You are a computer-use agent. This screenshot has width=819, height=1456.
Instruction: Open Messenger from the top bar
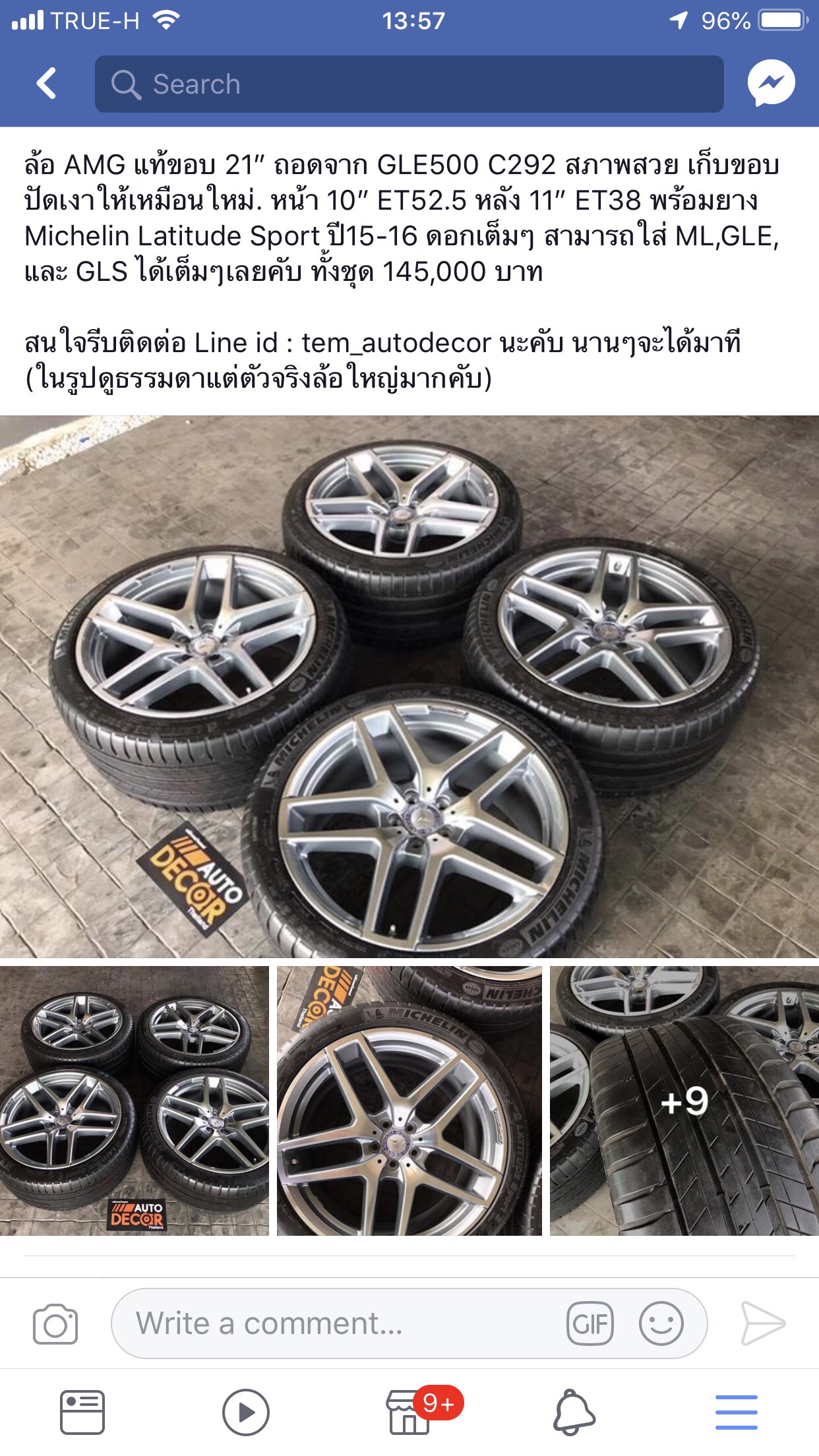click(771, 84)
